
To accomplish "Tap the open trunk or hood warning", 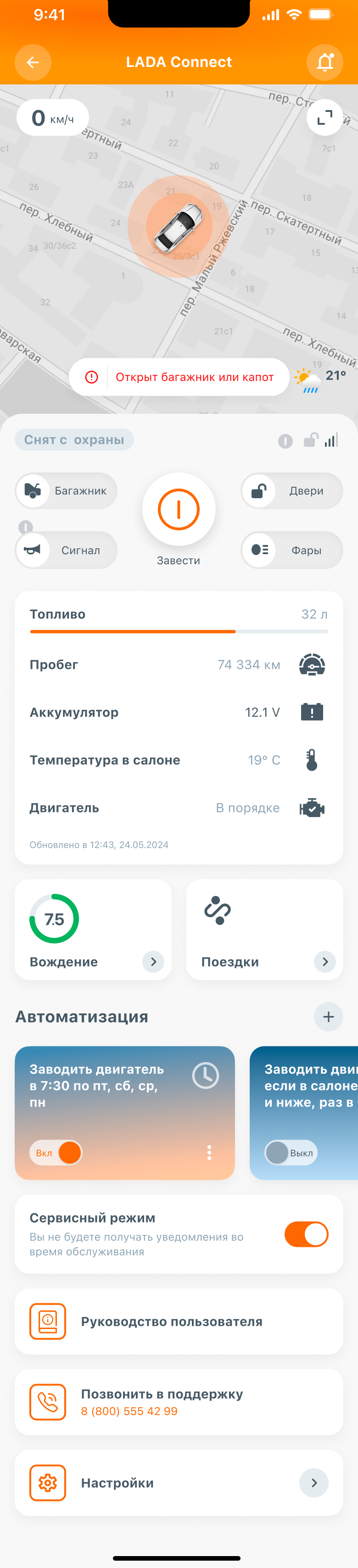I will pos(179,378).
